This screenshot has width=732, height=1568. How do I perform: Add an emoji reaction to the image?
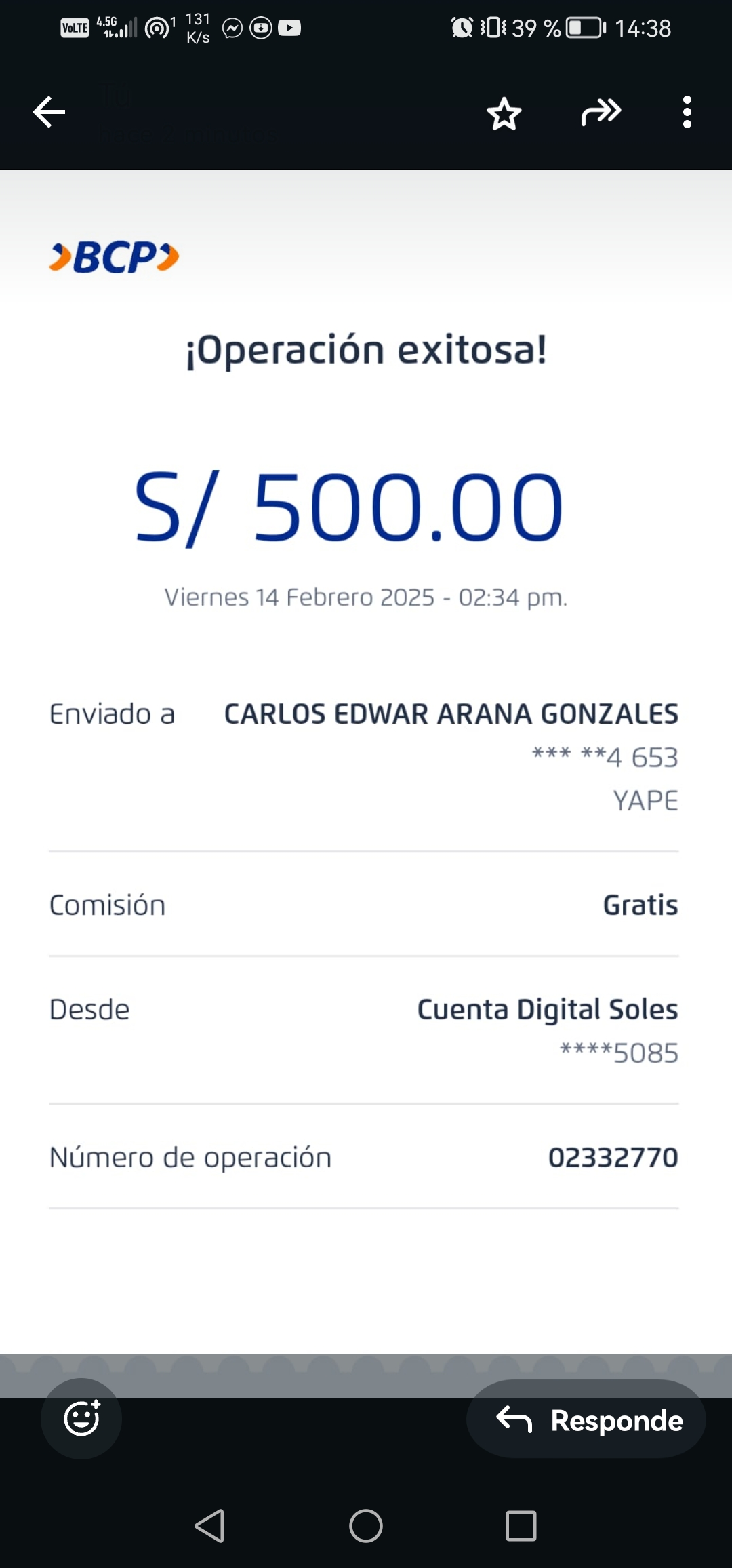(x=81, y=1418)
